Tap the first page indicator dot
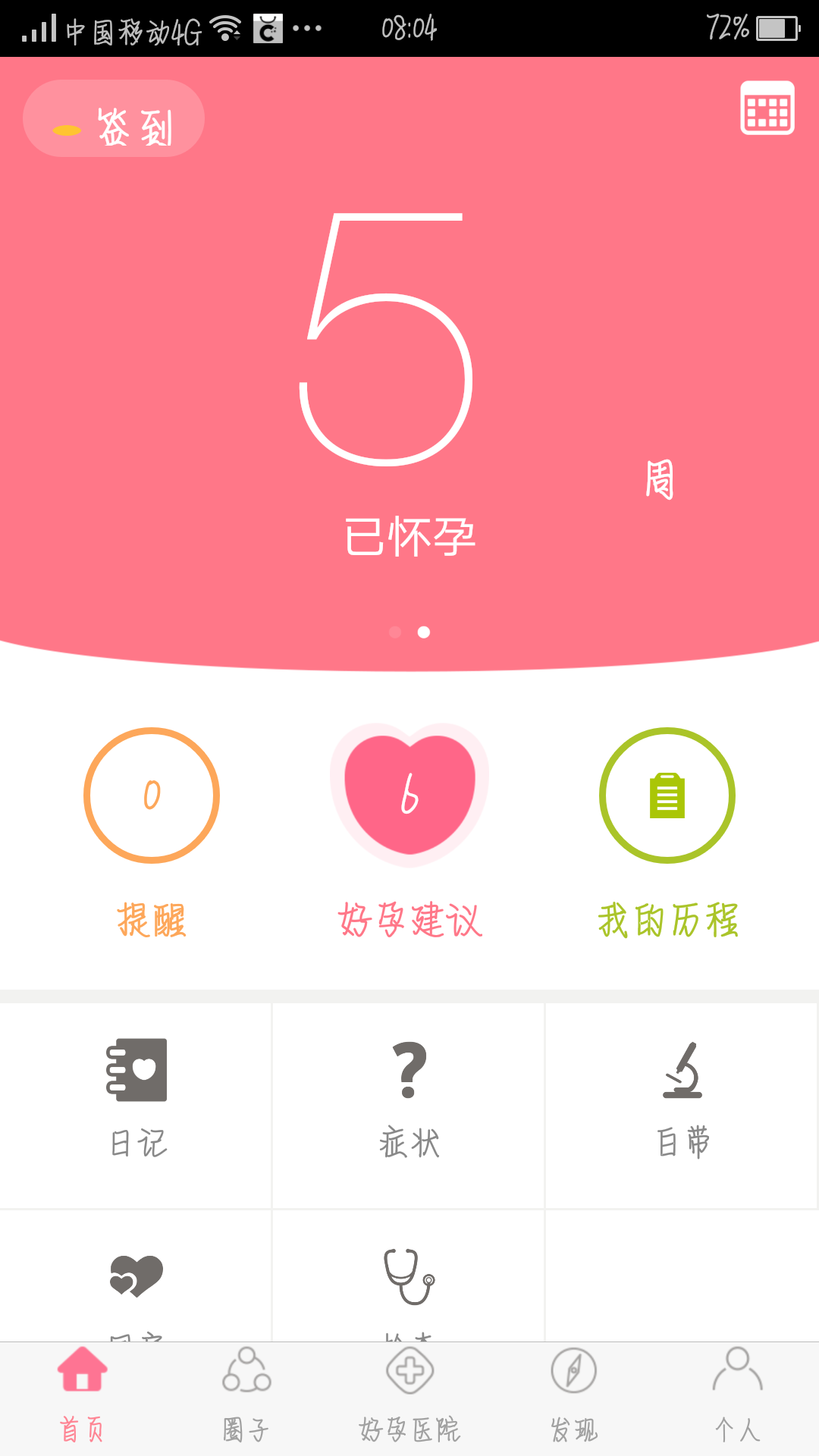The image size is (819, 1456). click(x=394, y=632)
